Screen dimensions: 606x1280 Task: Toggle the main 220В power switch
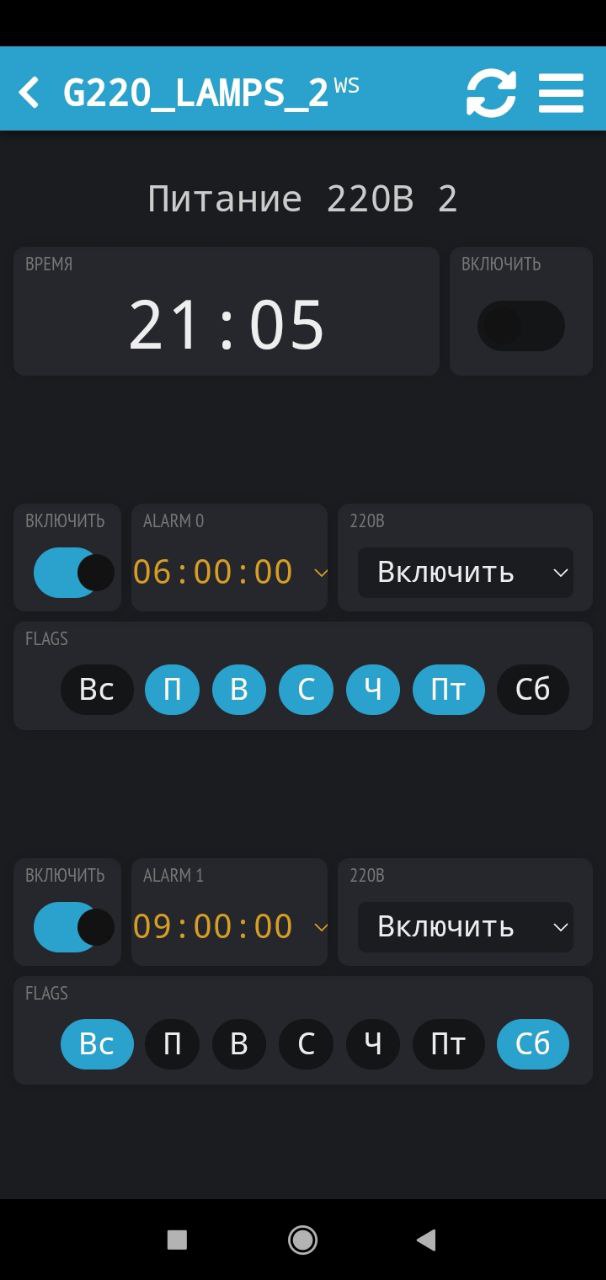click(x=521, y=326)
